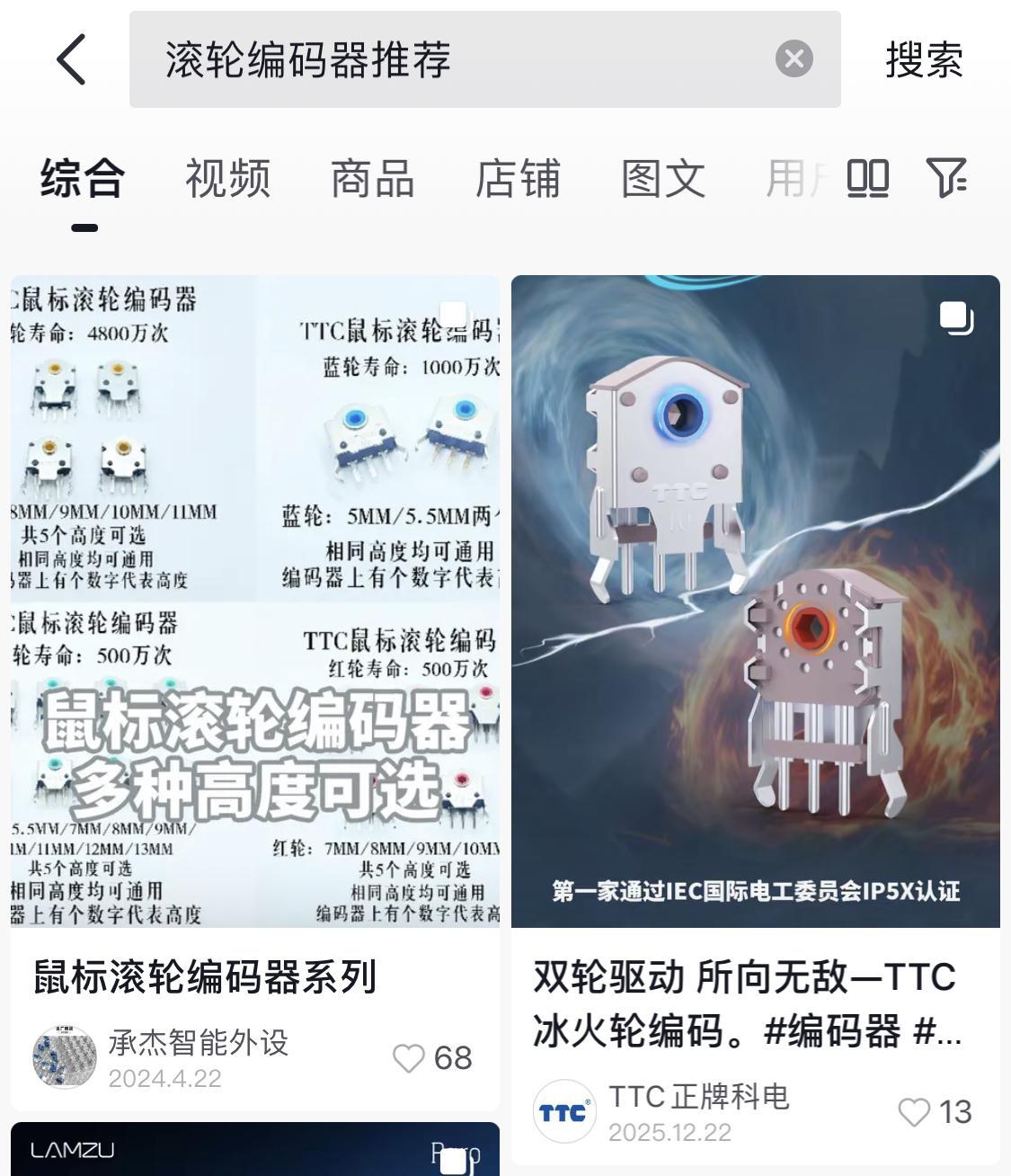Select the 综合 tab
The height and width of the screenshot is (1176, 1011).
coord(83,178)
